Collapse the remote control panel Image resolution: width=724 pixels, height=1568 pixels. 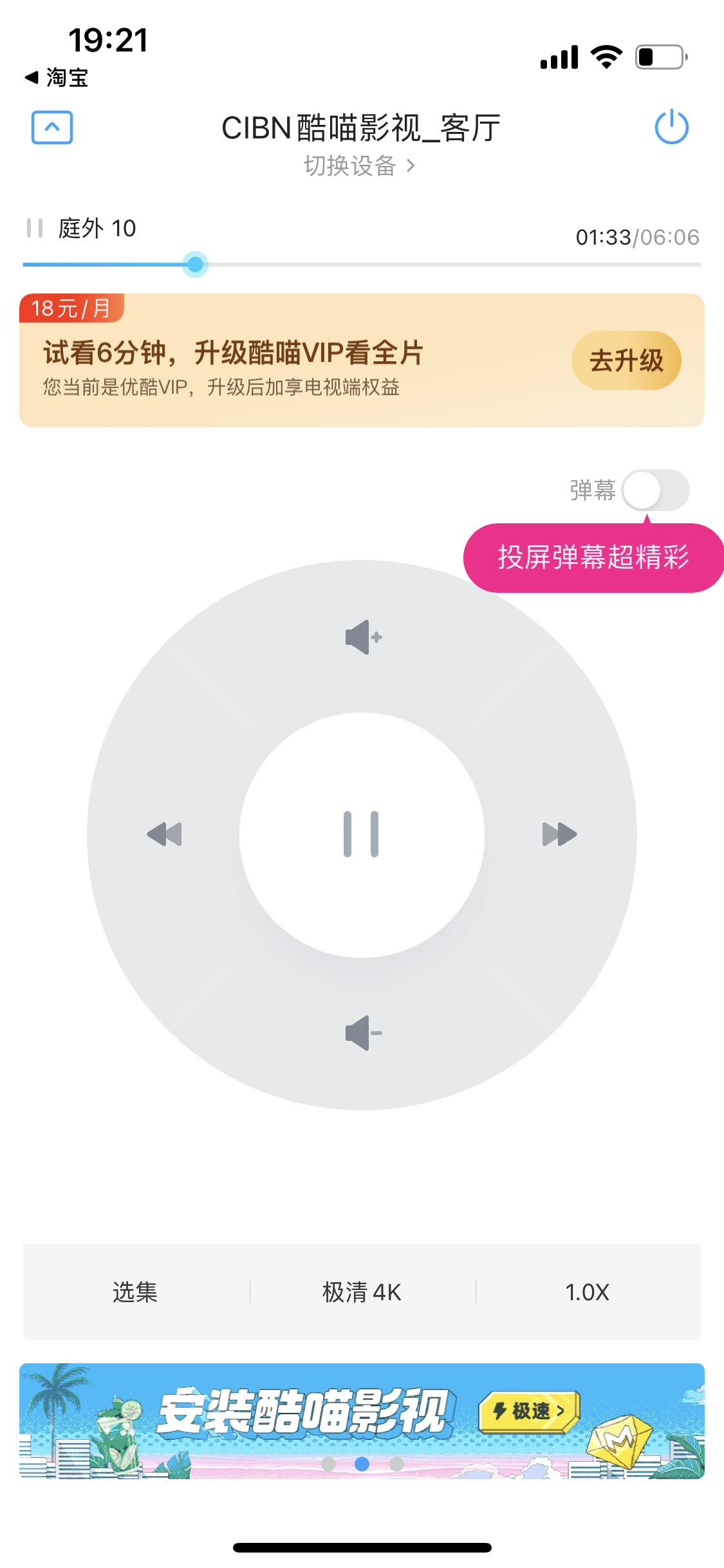tap(52, 127)
